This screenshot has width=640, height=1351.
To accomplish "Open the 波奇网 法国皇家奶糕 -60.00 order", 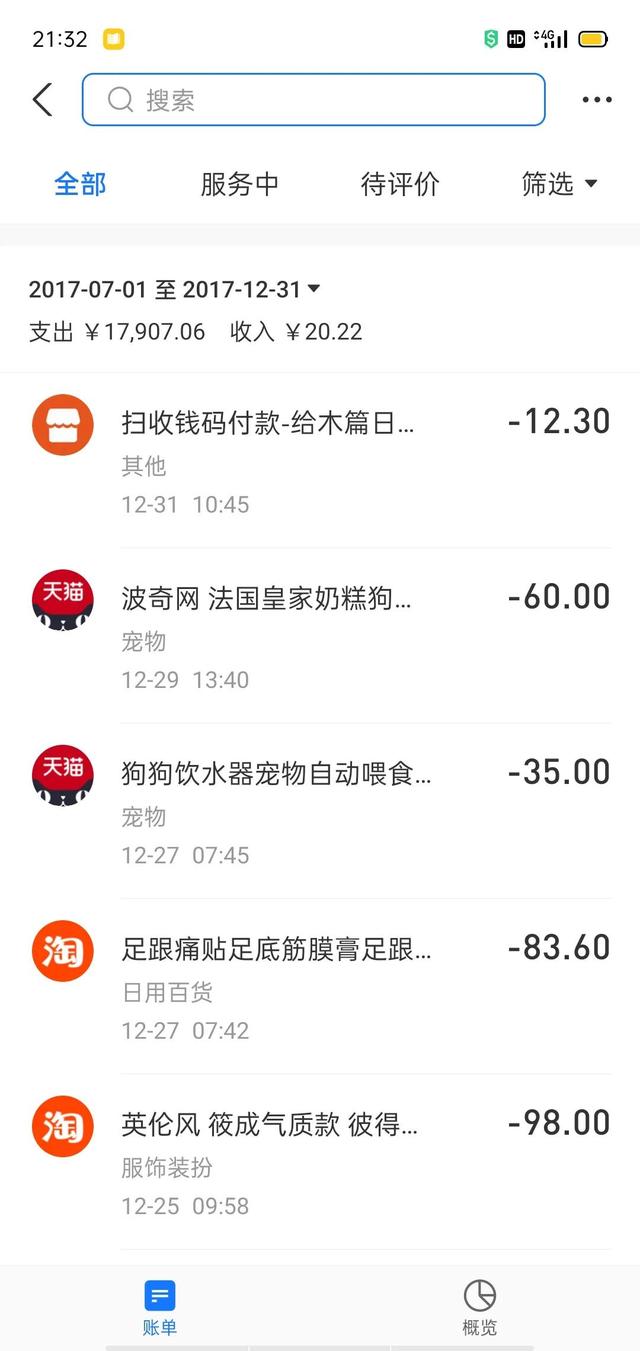I will pos(320,636).
